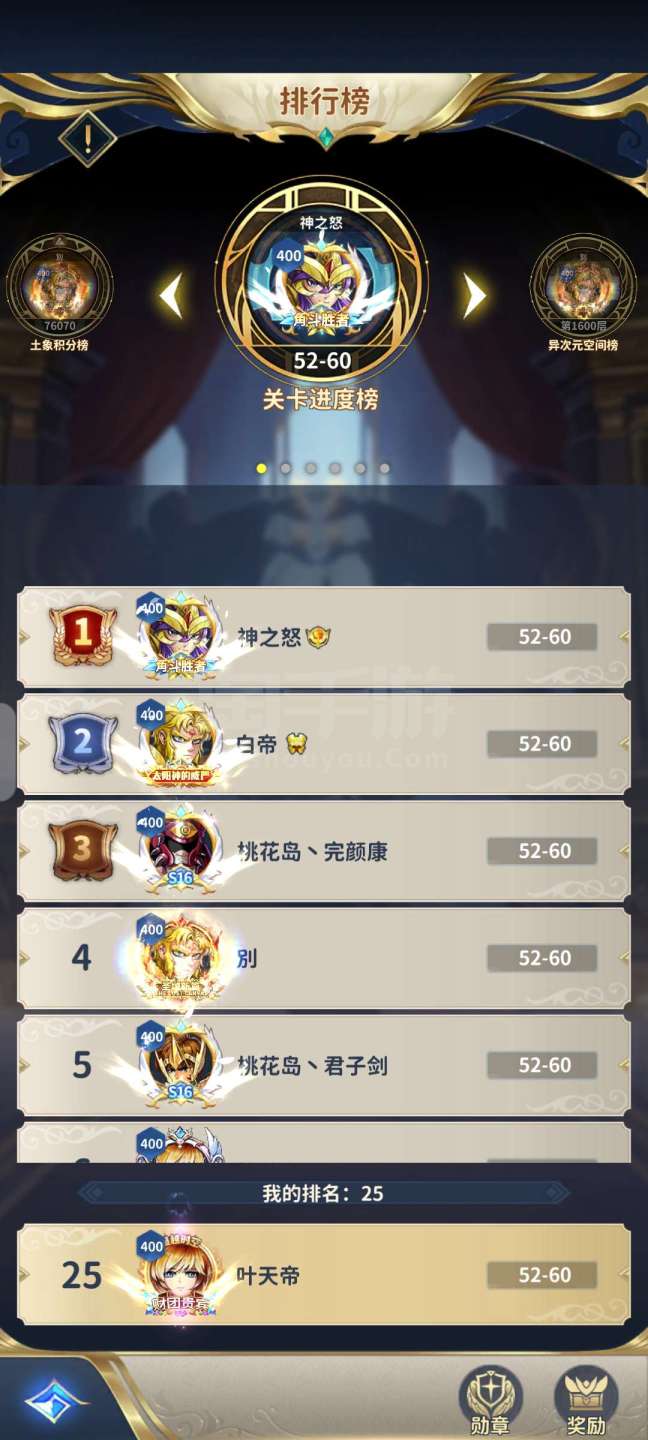Open my ranking row 叶天帝
Screen dimensions: 648x1440
pyautogui.click(x=324, y=1275)
